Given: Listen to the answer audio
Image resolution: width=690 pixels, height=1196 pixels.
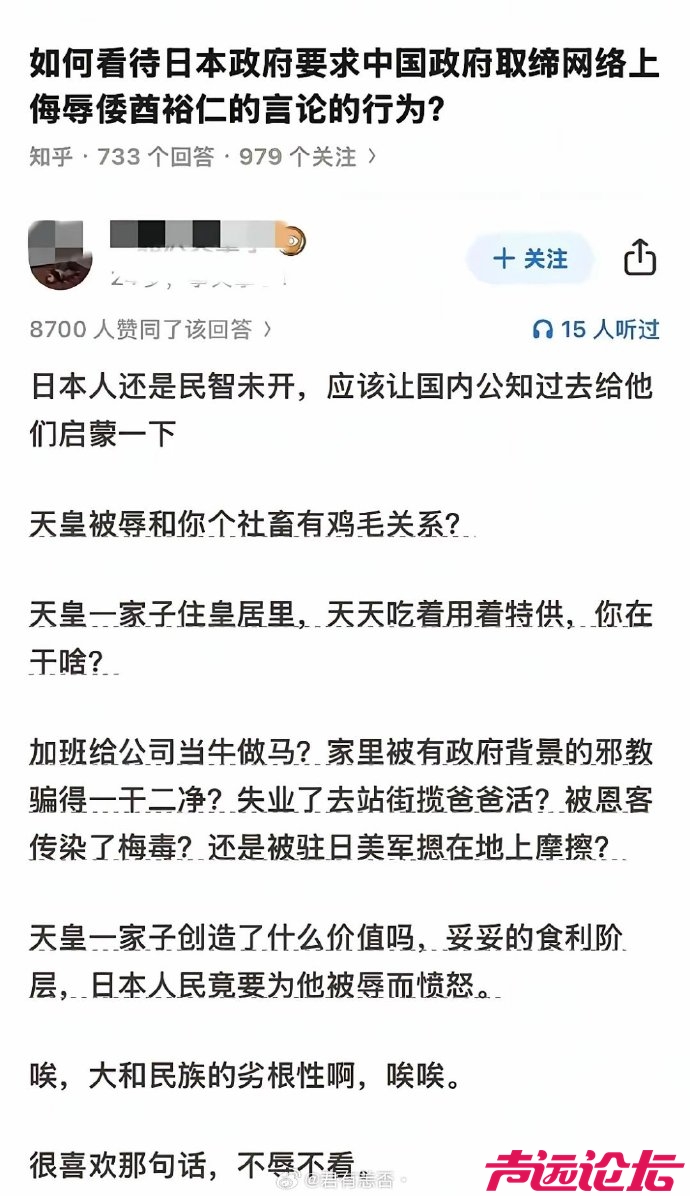Looking at the screenshot, I should click(596, 329).
